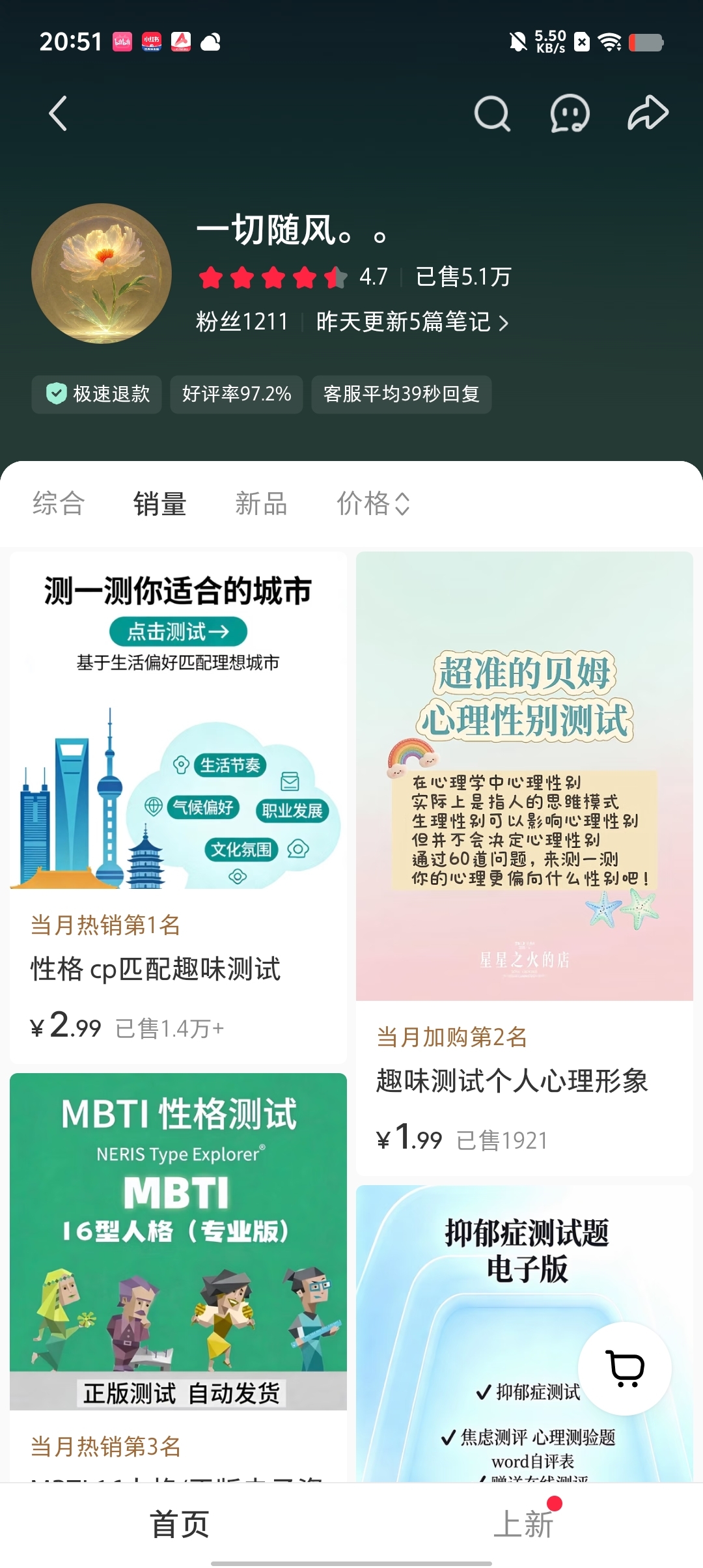The height and width of the screenshot is (1568, 703).
Task: Open 趣味测试个人心理形象 product card
Action: click(x=525, y=863)
